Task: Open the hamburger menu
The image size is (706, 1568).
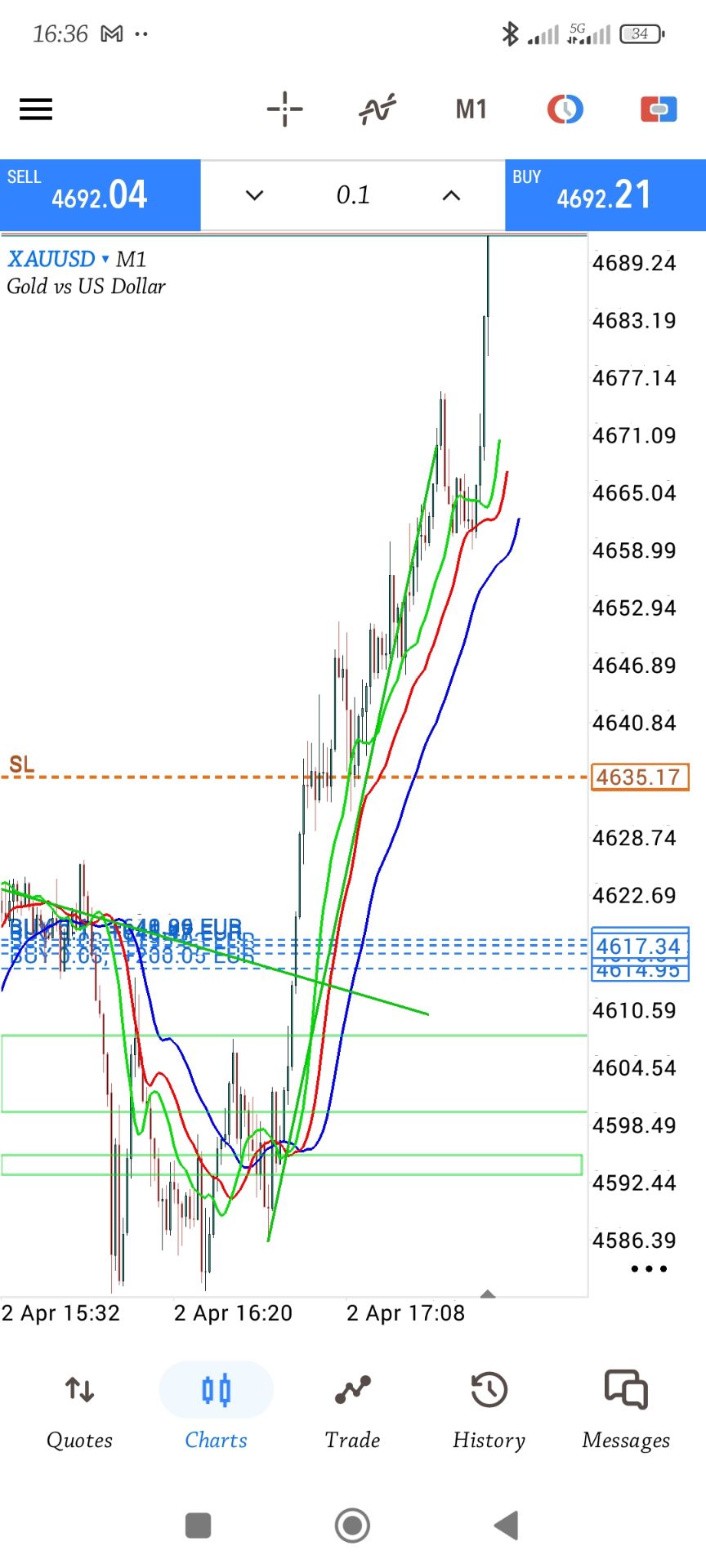Action: tap(36, 109)
